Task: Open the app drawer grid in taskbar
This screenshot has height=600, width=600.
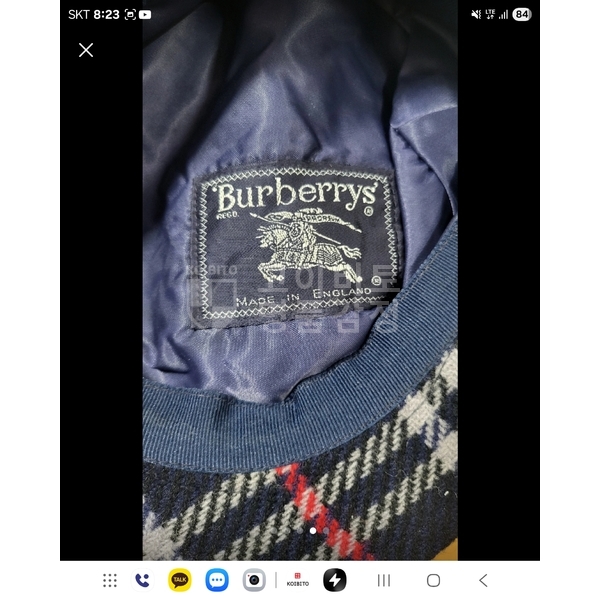Action: pos(110,580)
